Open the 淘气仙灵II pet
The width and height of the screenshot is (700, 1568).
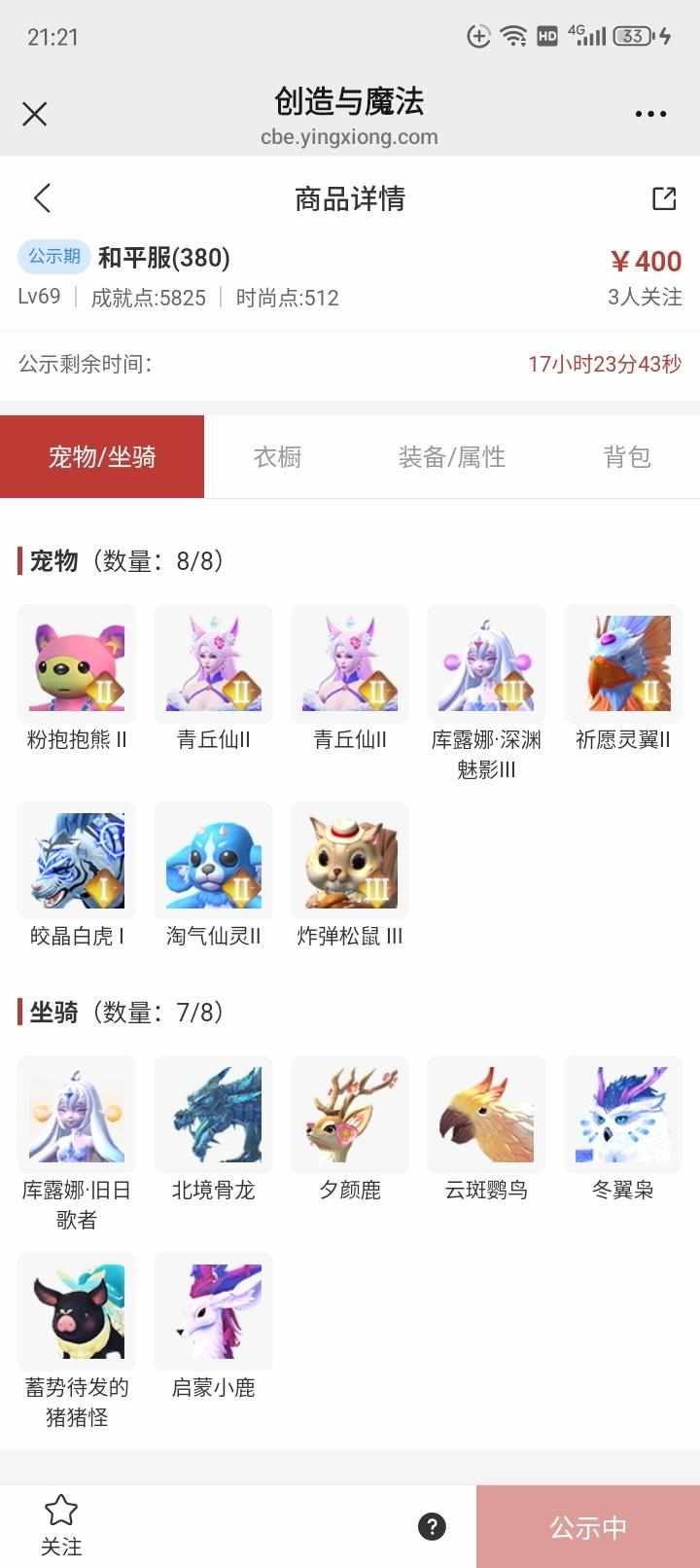[214, 861]
